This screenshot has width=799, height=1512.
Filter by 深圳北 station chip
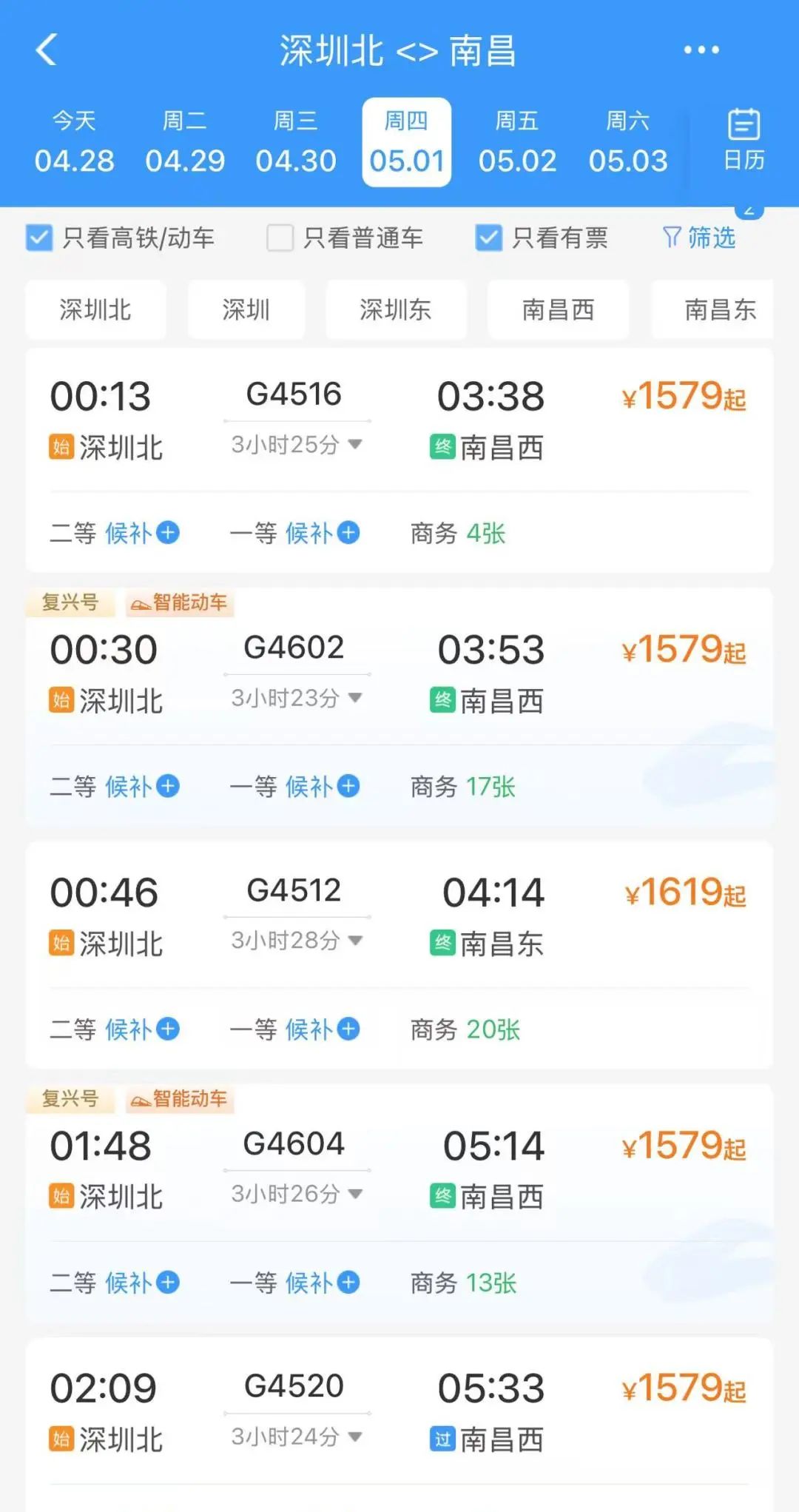(x=95, y=309)
